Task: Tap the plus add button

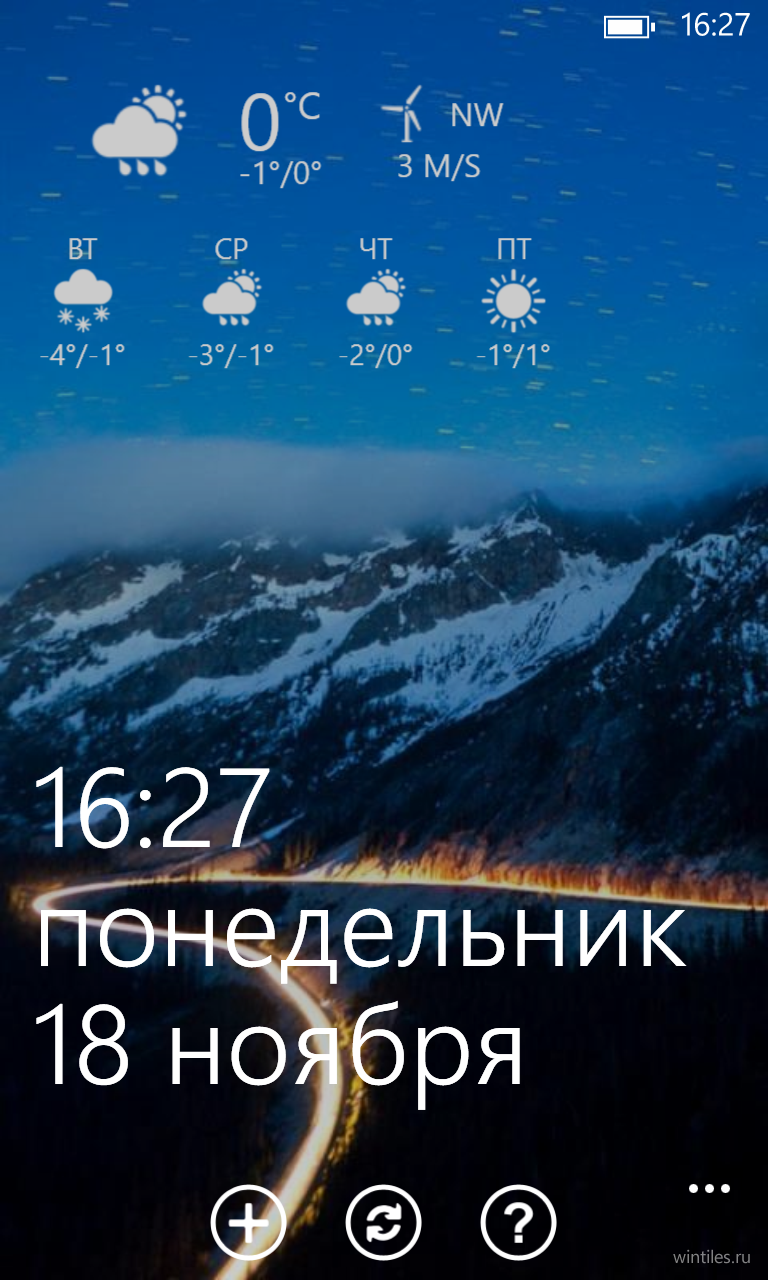Action: [x=249, y=1222]
